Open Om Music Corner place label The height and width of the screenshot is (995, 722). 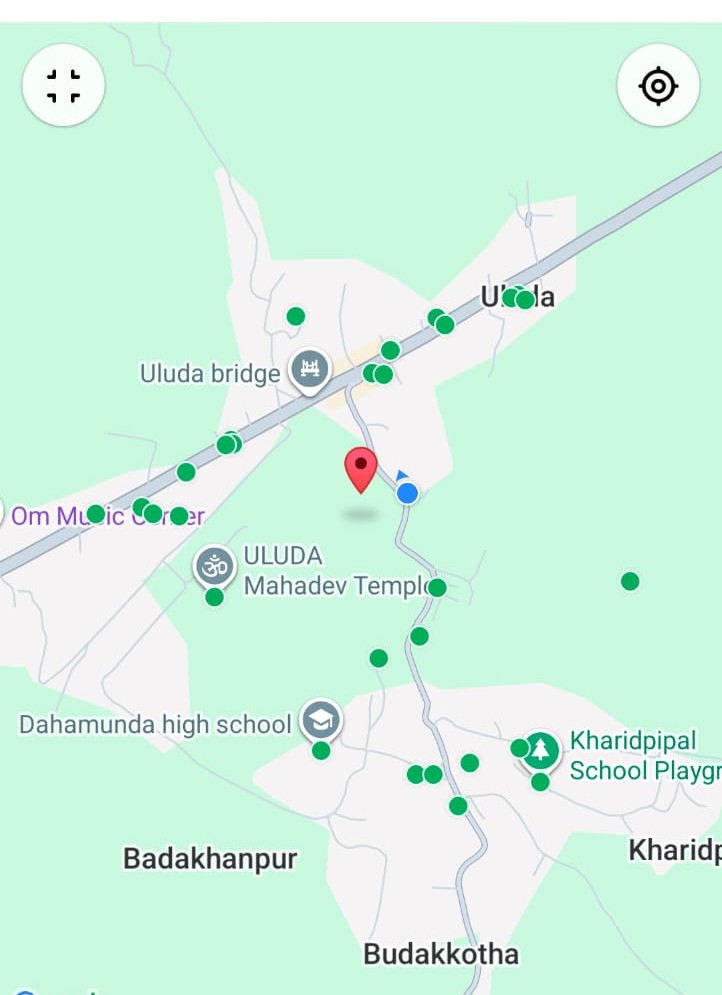(x=105, y=516)
